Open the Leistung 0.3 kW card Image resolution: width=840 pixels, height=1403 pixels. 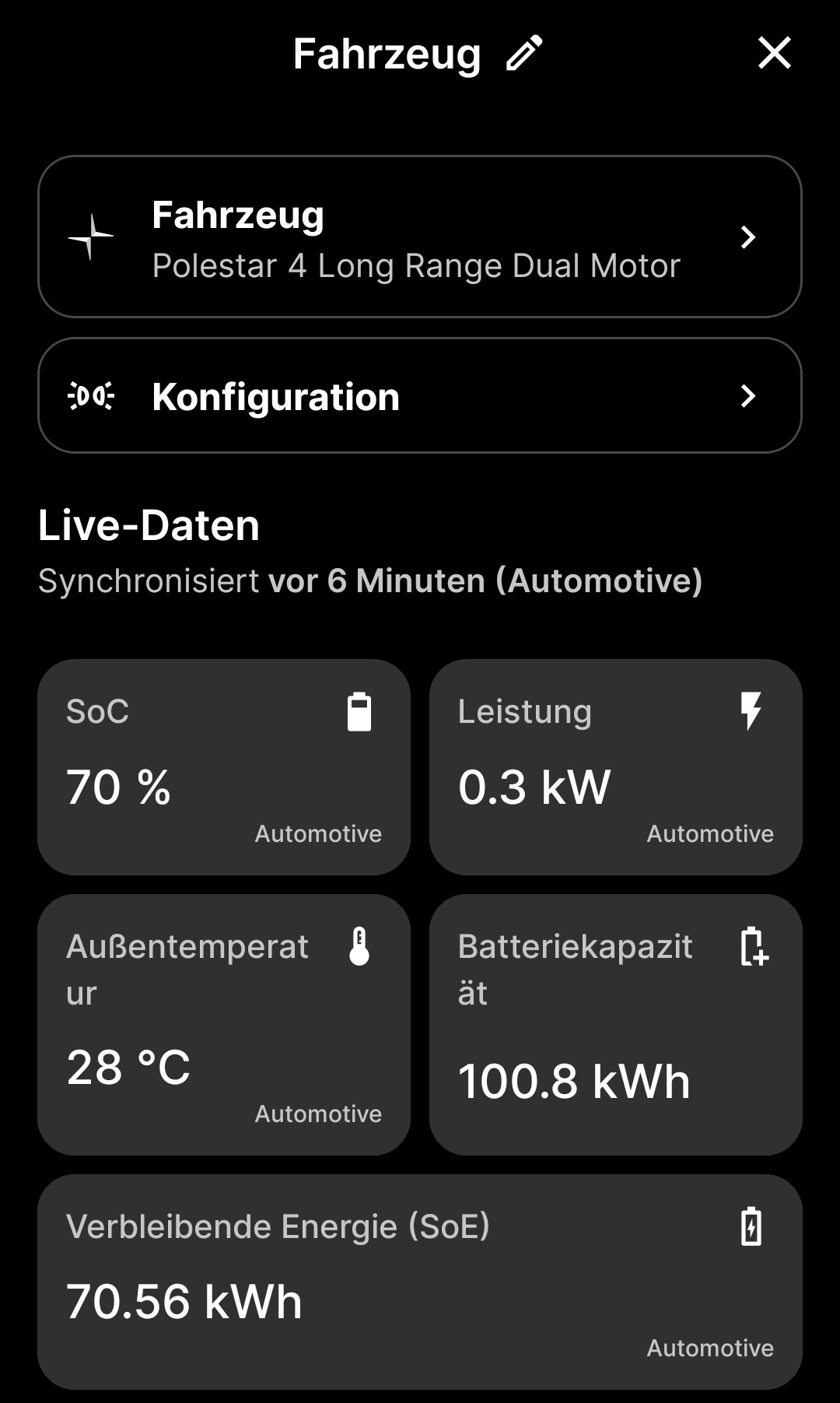(x=616, y=767)
